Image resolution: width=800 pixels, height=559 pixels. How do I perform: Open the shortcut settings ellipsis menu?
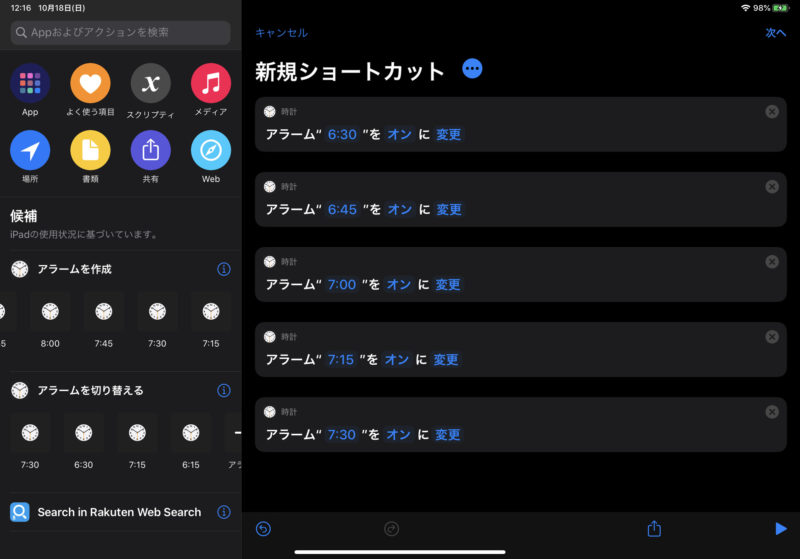473,69
